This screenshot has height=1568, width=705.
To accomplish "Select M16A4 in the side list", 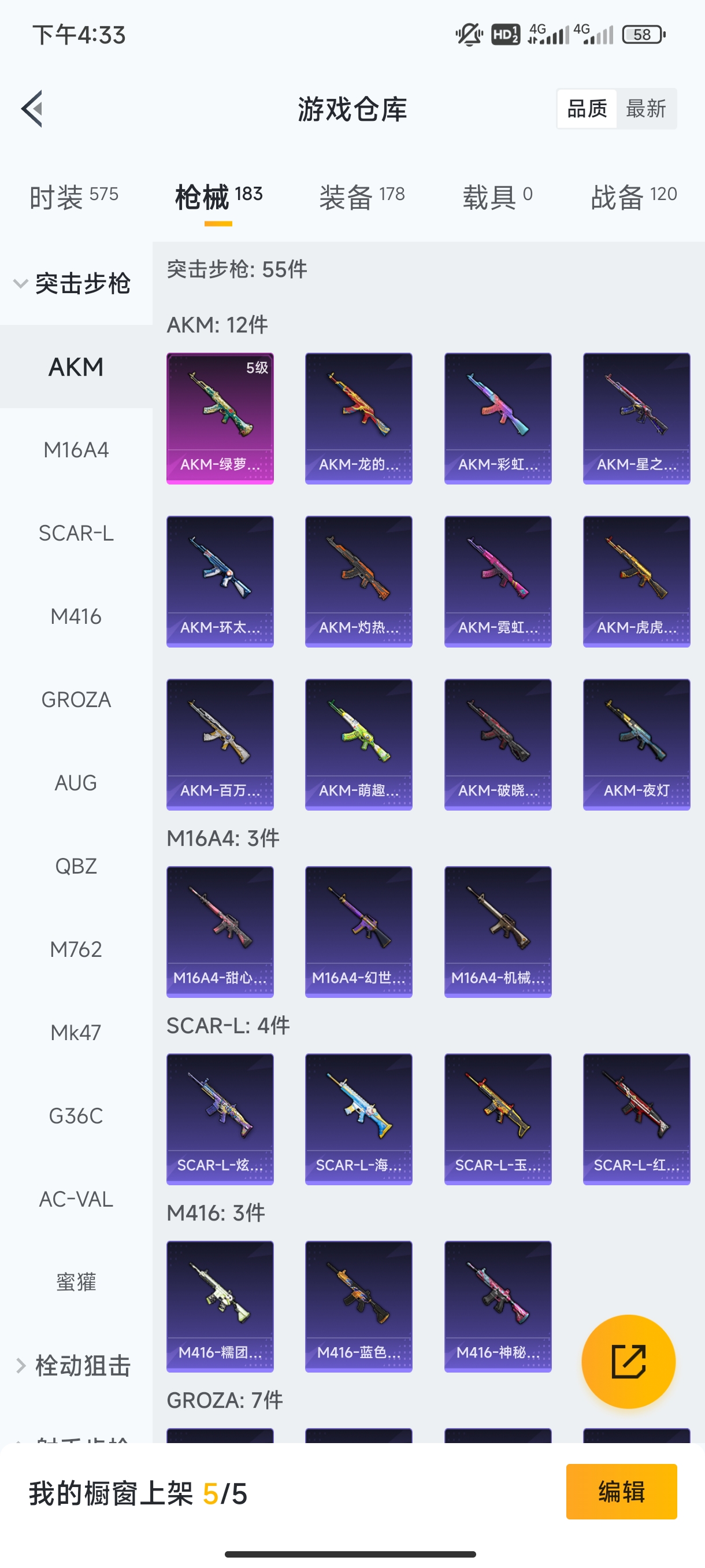I will click(76, 450).
